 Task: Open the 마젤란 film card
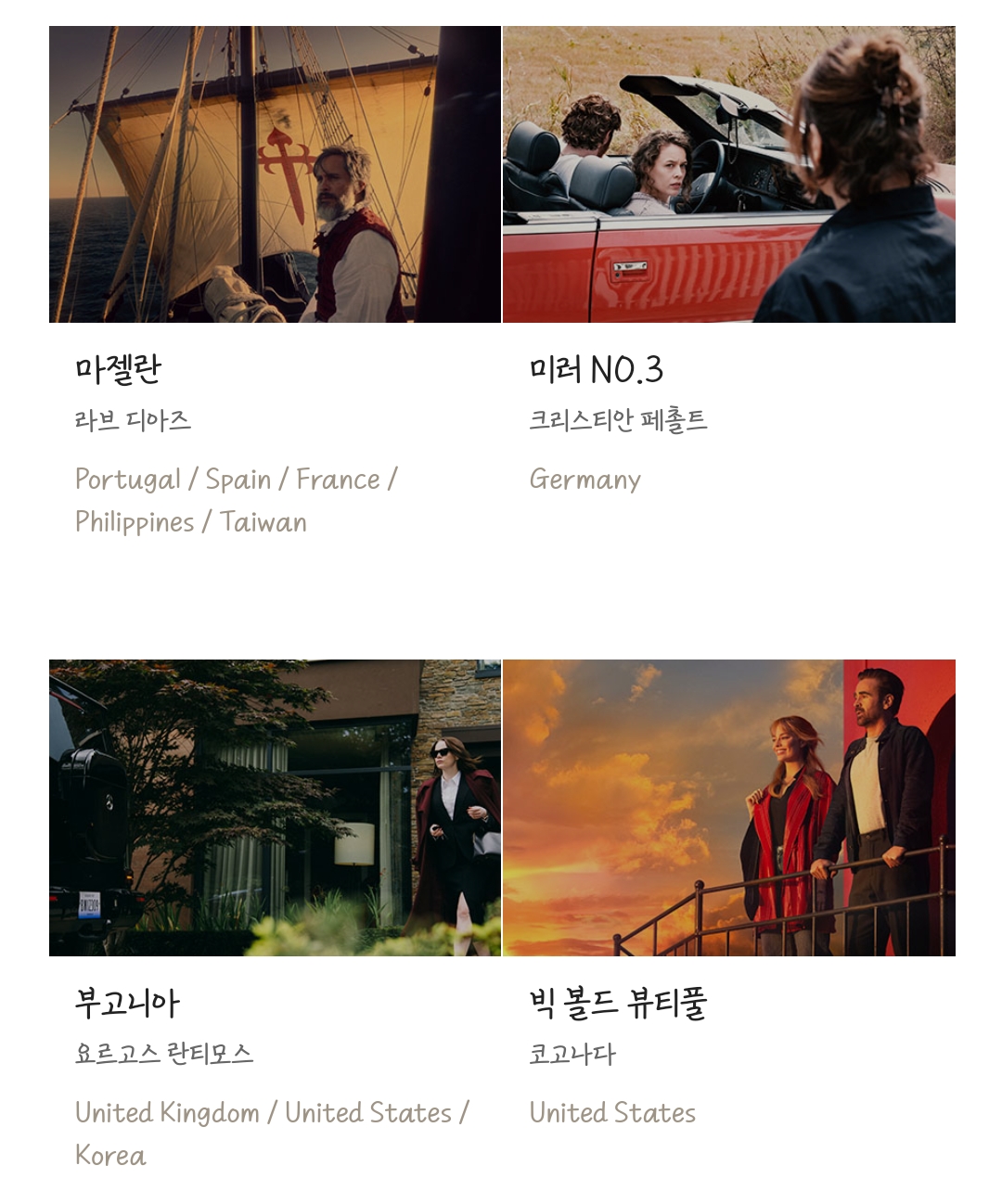pyautogui.click(x=275, y=175)
